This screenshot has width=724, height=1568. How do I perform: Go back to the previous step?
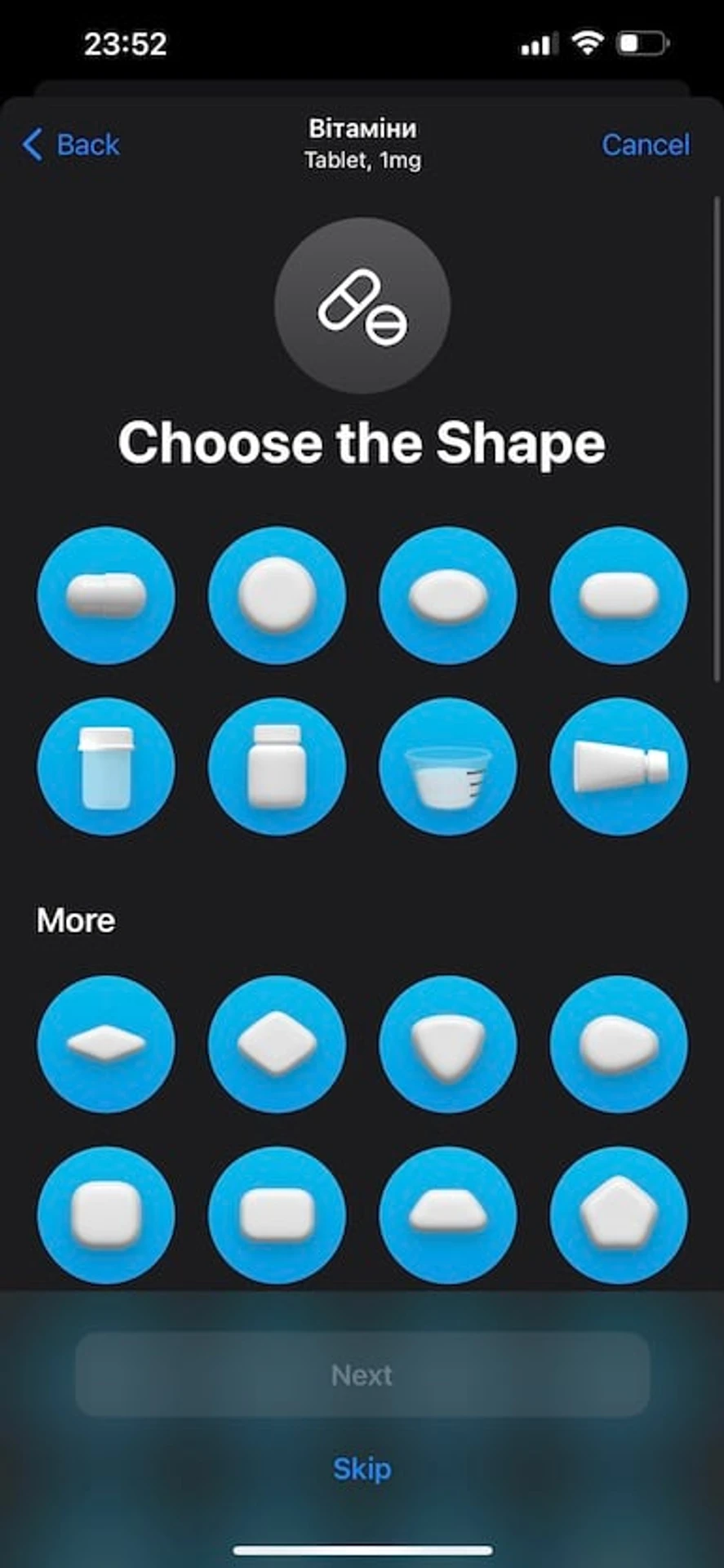[x=72, y=145]
